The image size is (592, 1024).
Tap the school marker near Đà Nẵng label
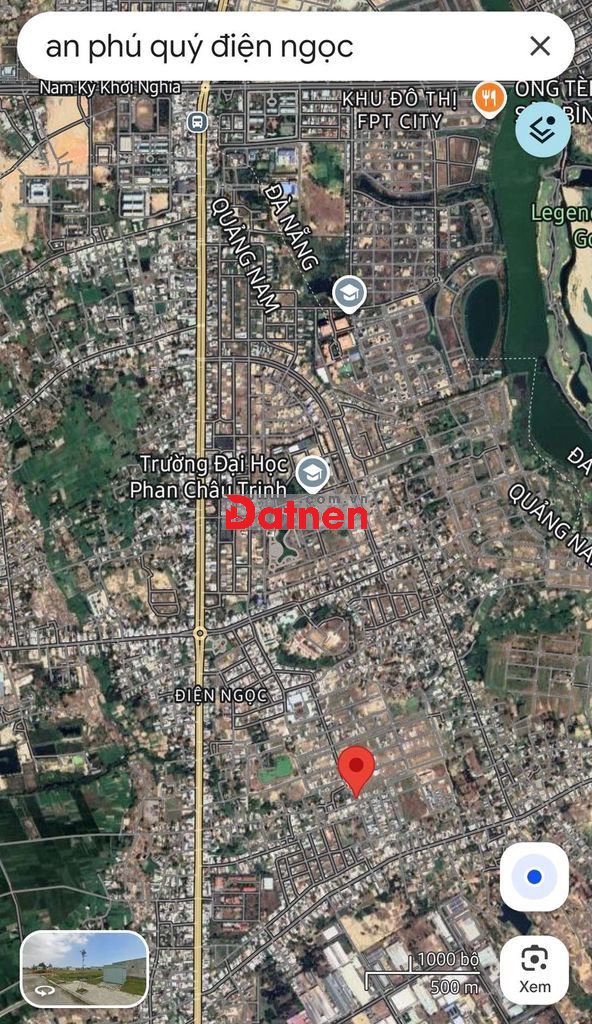pyautogui.click(x=349, y=295)
